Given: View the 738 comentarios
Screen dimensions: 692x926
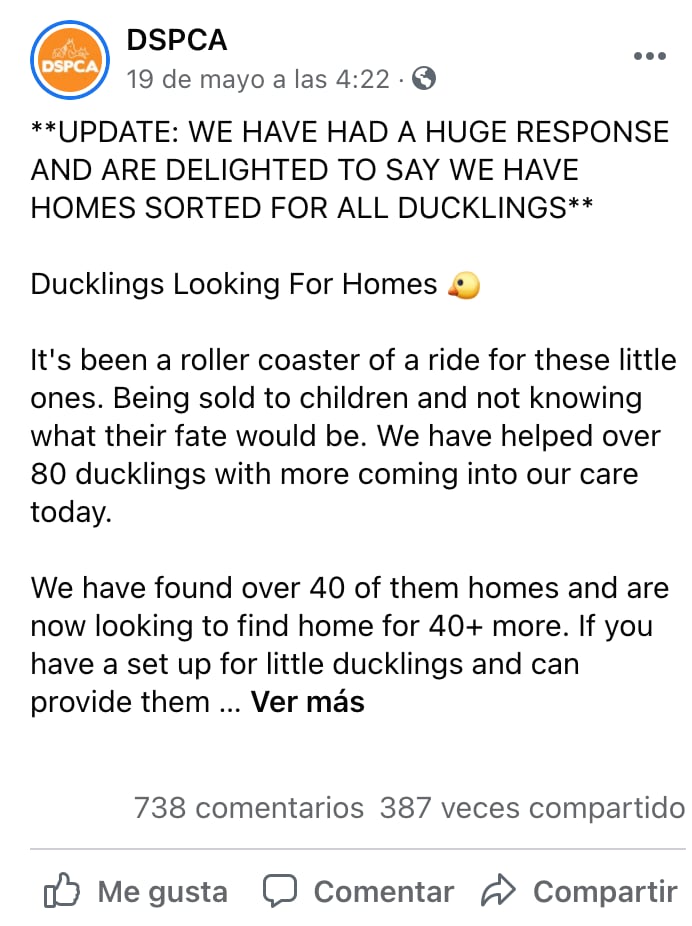Looking at the screenshot, I should click(248, 807).
